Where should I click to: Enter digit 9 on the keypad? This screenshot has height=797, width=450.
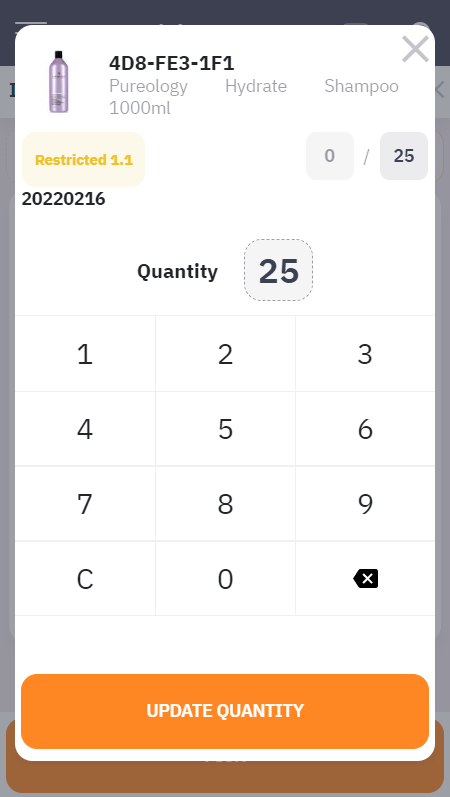365,504
